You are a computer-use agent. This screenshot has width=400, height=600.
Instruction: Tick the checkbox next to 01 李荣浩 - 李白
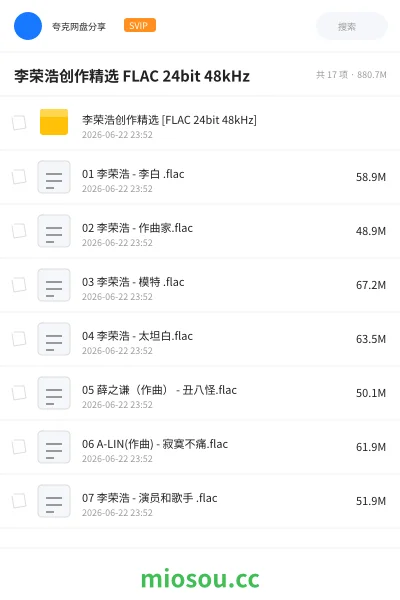pyautogui.click(x=19, y=177)
